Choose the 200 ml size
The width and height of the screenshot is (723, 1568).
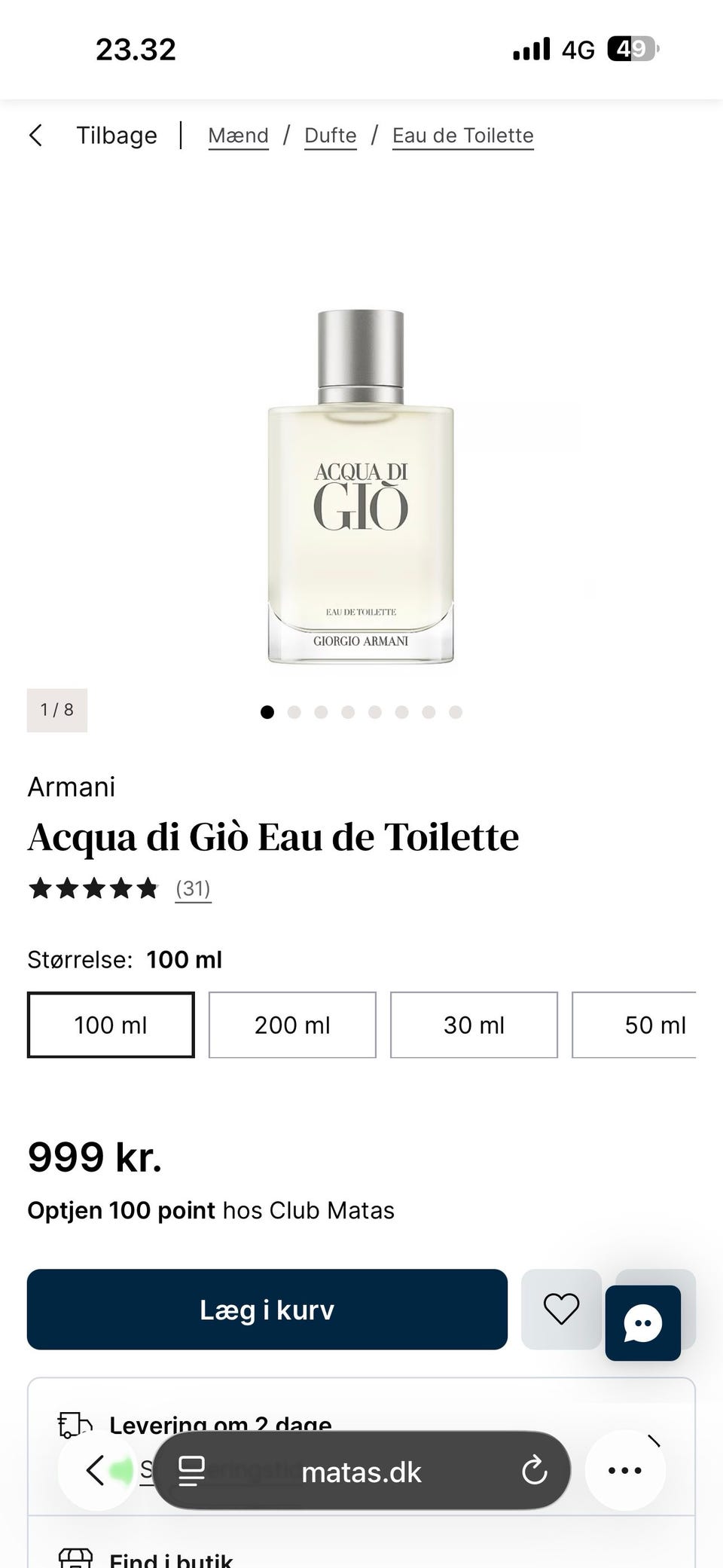[292, 1025]
